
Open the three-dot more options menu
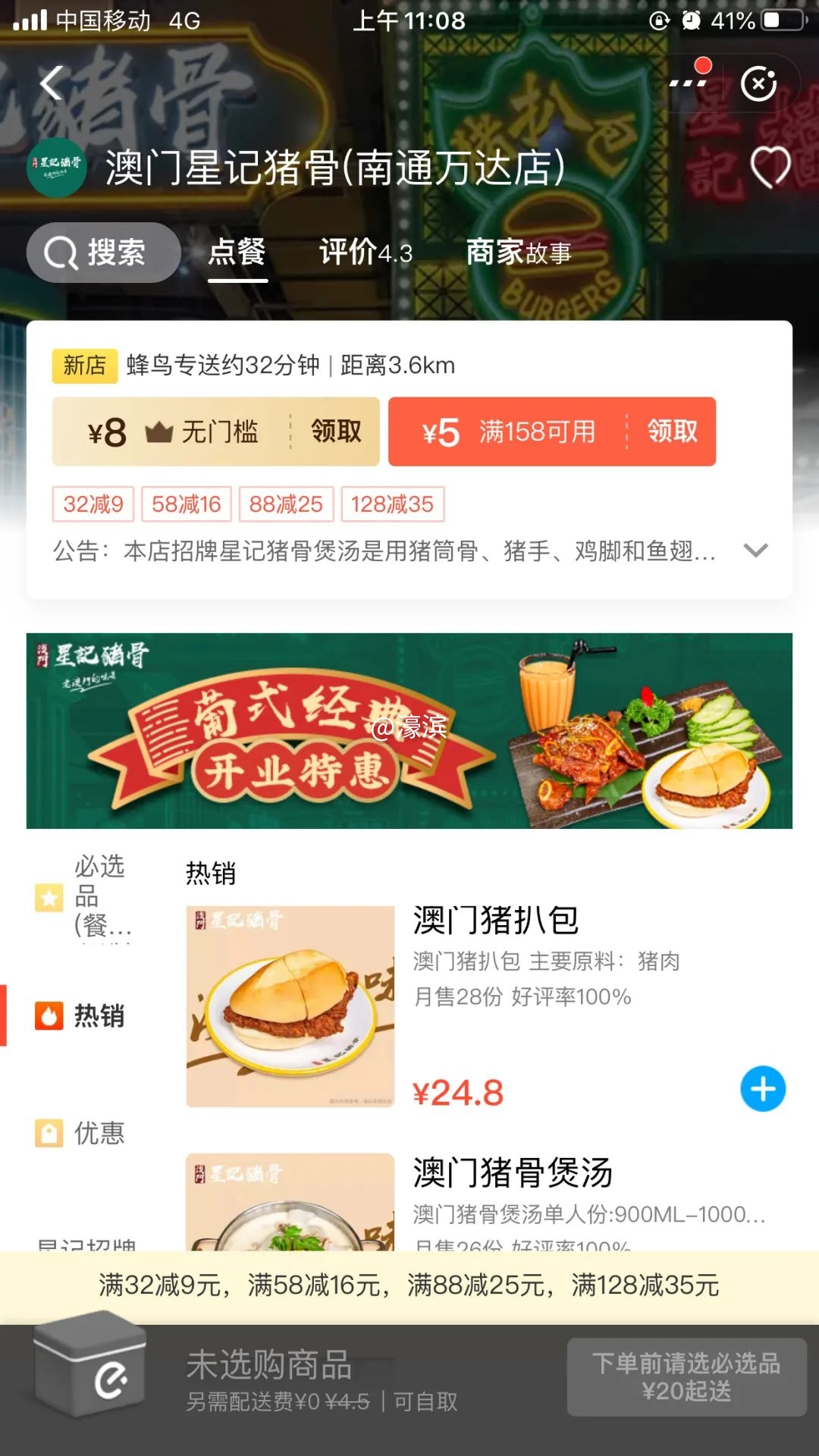[688, 83]
